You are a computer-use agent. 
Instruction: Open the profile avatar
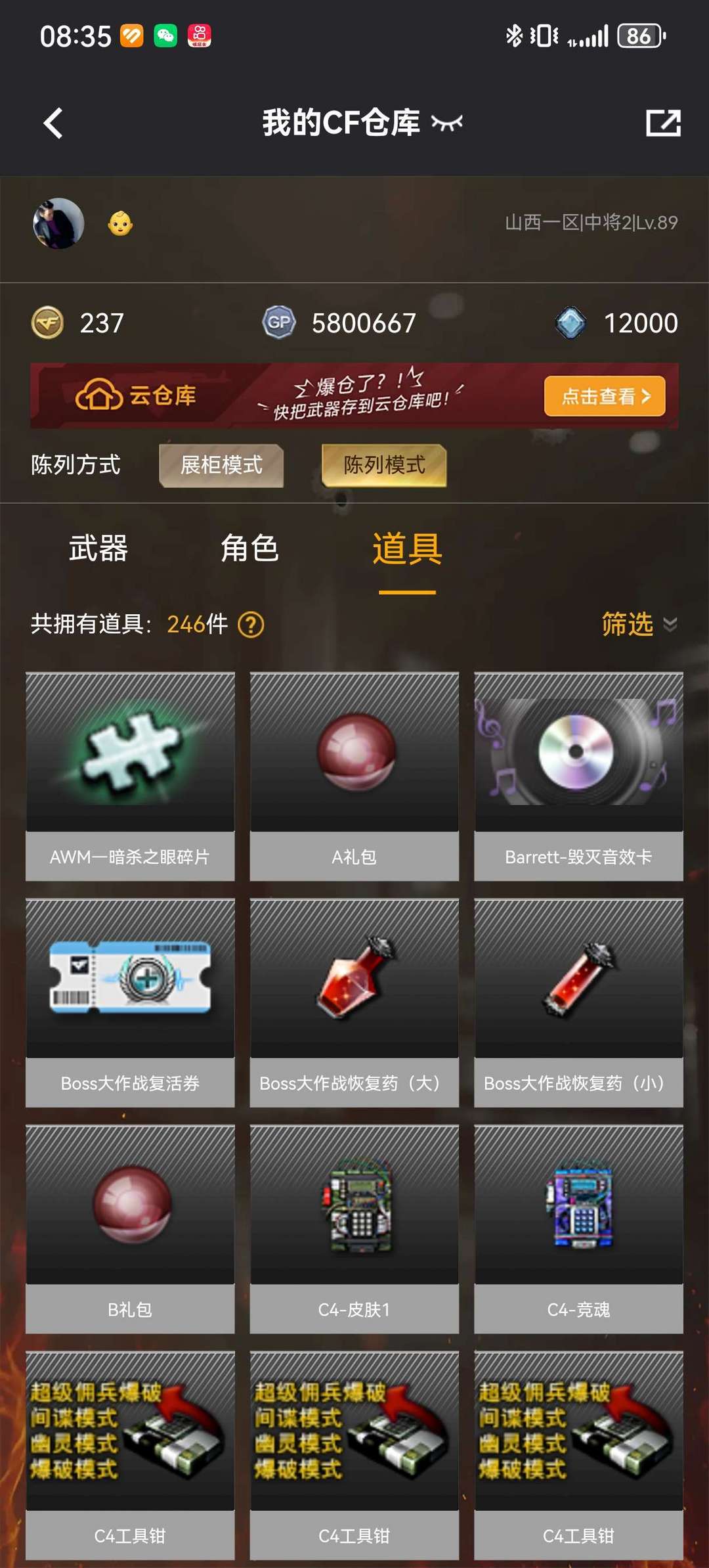[58, 223]
